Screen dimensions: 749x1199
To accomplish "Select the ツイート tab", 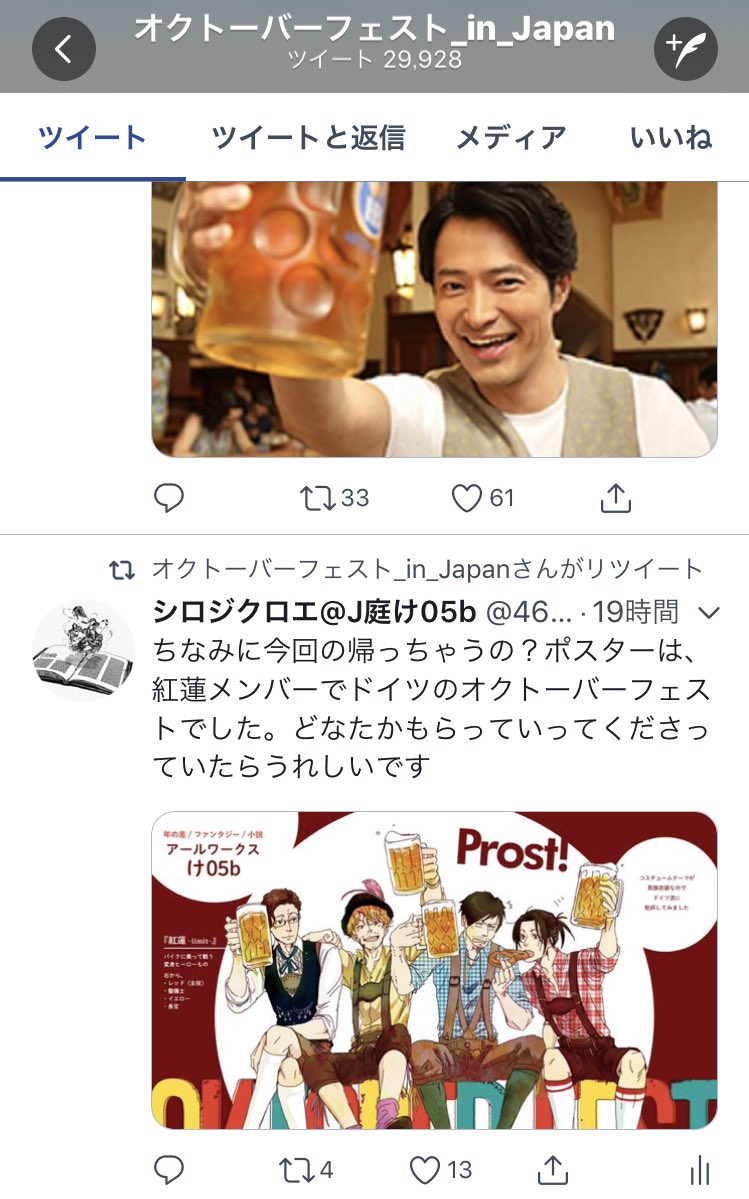I will [x=92, y=138].
